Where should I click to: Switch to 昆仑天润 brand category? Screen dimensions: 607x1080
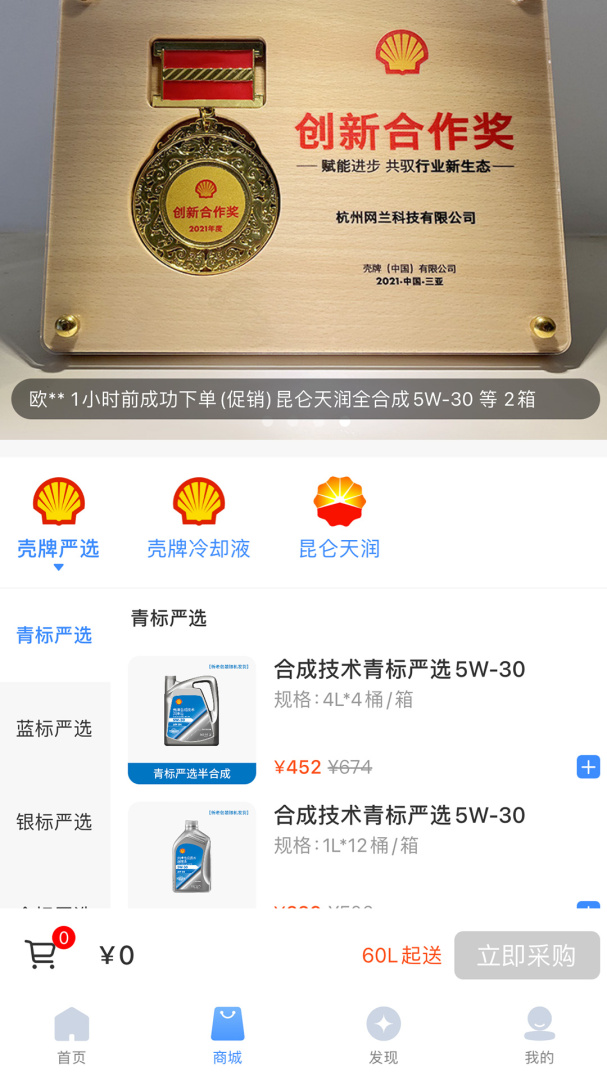point(339,518)
